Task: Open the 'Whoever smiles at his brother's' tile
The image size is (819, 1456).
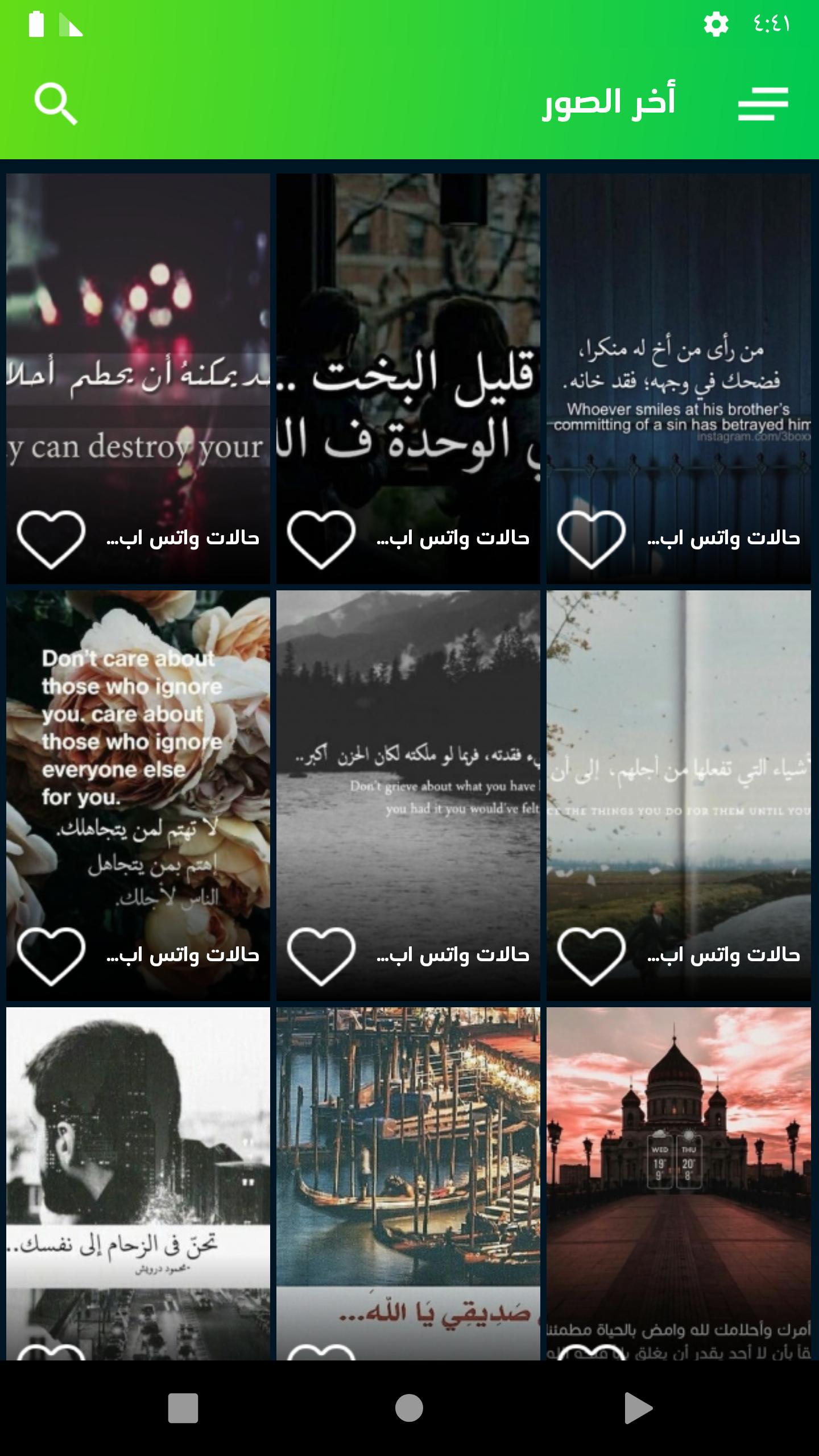Action: (x=679, y=341)
